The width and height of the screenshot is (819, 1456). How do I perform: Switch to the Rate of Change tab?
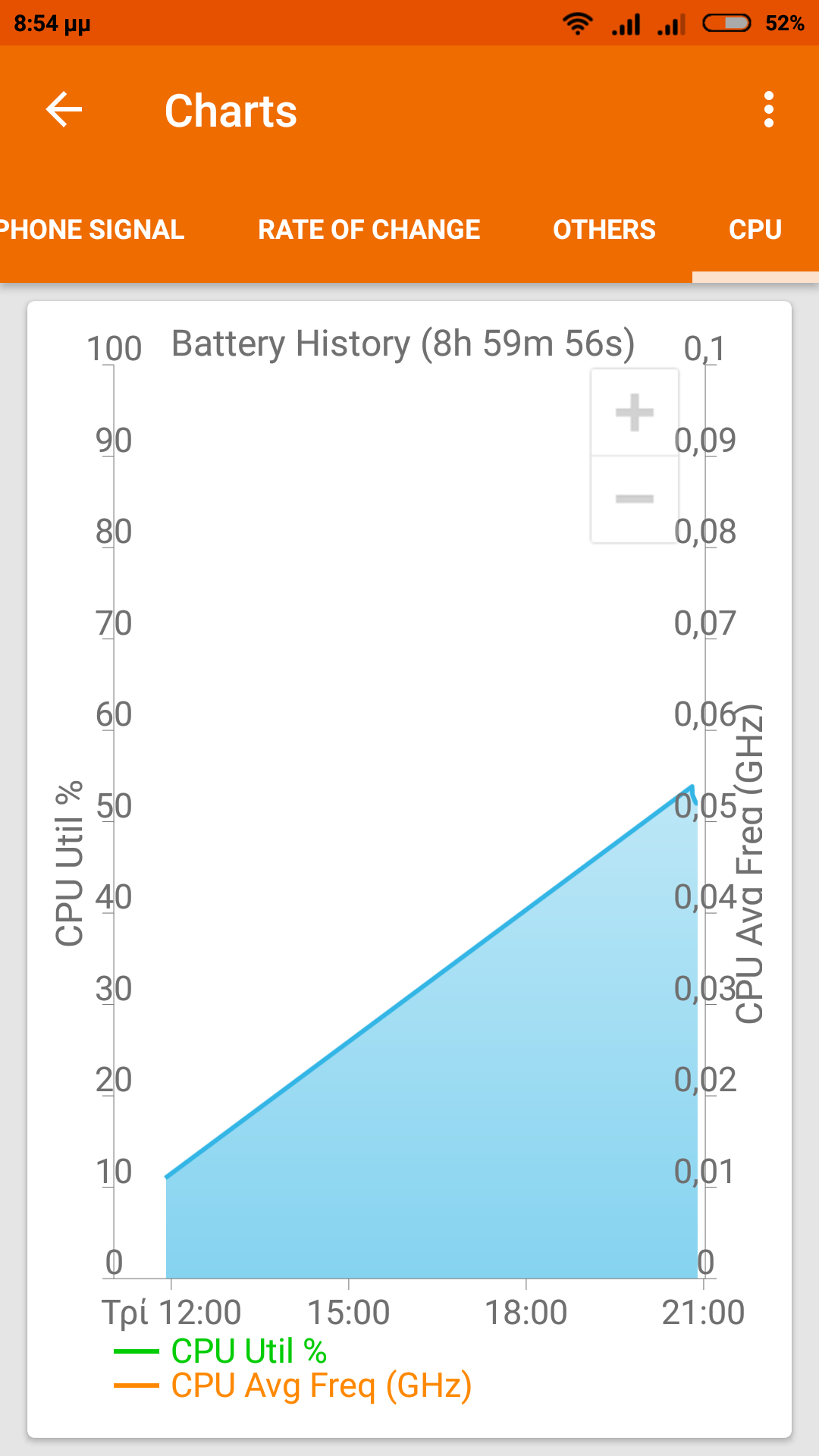[x=369, y=230]
